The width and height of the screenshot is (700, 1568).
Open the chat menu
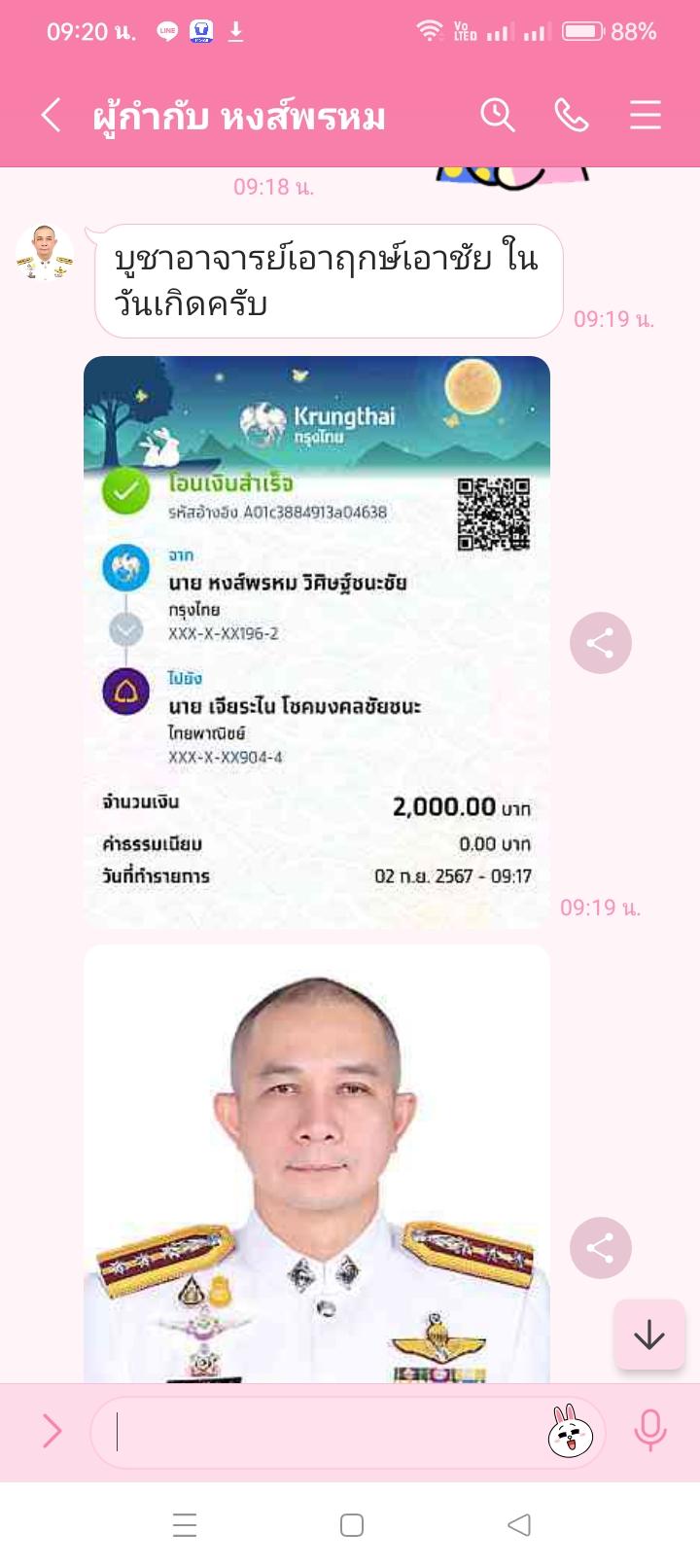[x=645, y=116]
